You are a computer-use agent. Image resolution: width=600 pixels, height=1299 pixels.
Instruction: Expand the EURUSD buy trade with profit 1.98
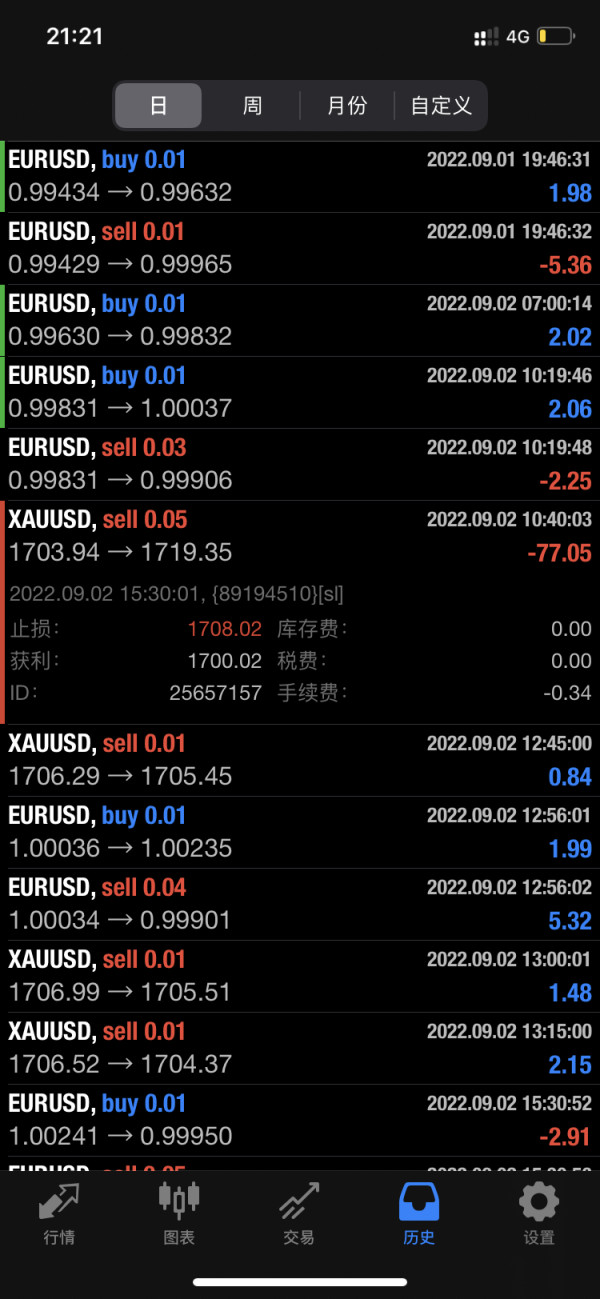point(300,176)
